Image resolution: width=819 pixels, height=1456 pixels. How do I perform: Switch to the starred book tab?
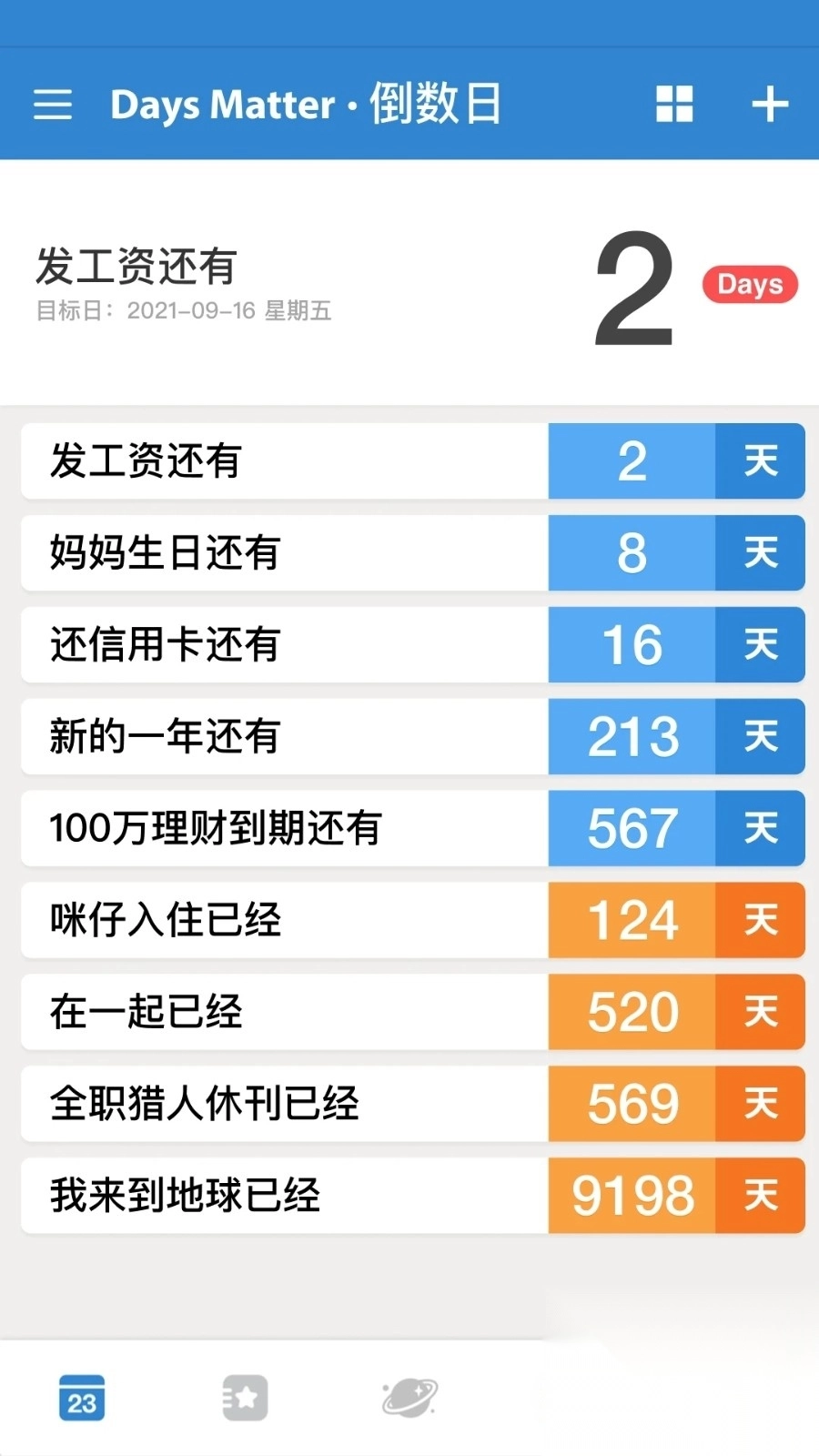coord(245,1398)
